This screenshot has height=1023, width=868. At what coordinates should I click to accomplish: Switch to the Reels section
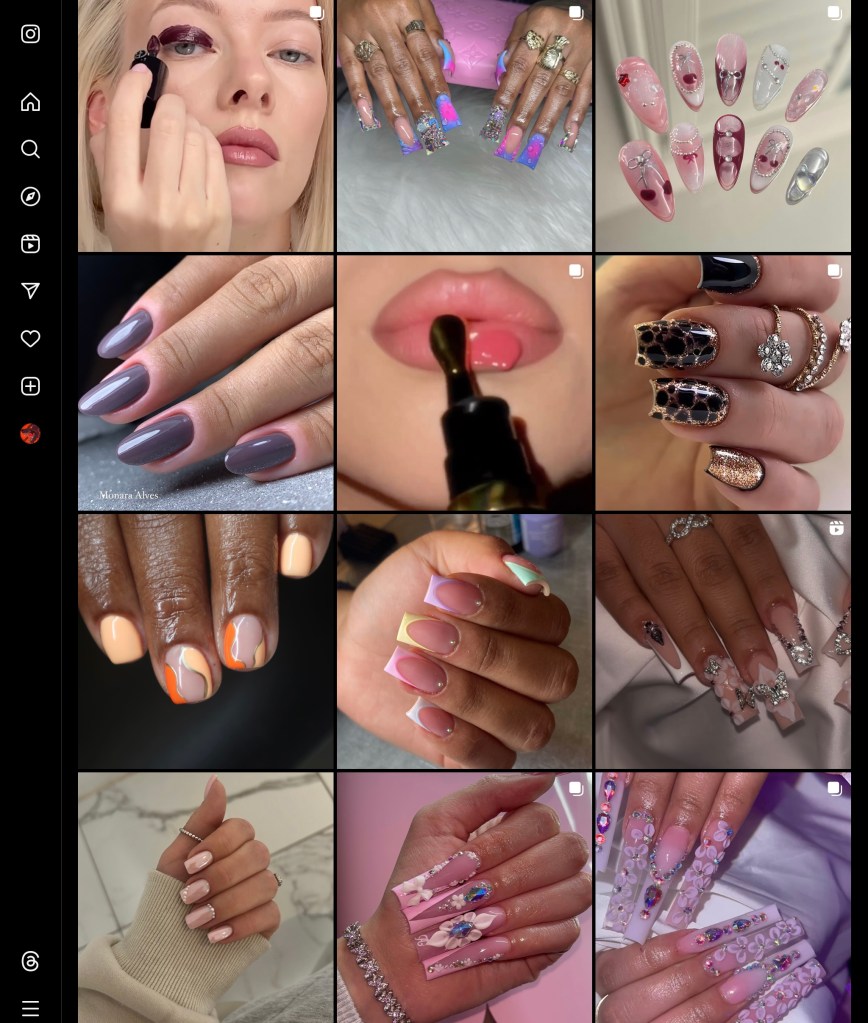click(x=30, y=244)
